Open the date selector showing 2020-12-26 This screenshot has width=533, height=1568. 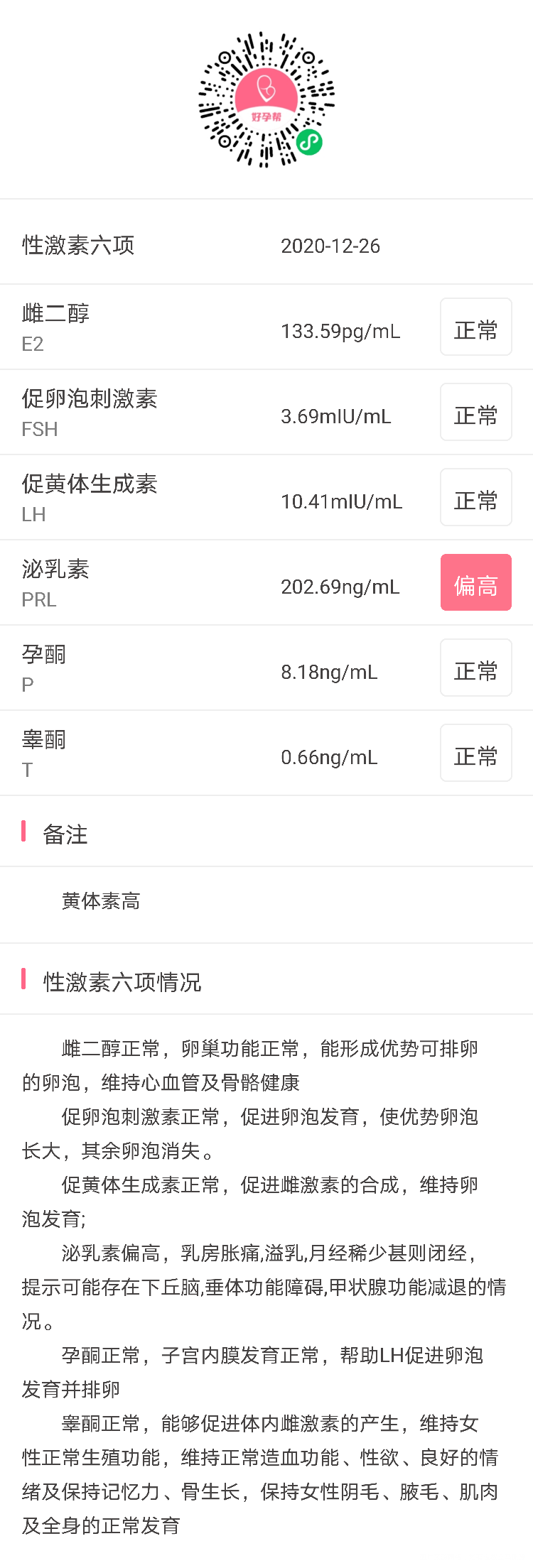coord(330,246)
